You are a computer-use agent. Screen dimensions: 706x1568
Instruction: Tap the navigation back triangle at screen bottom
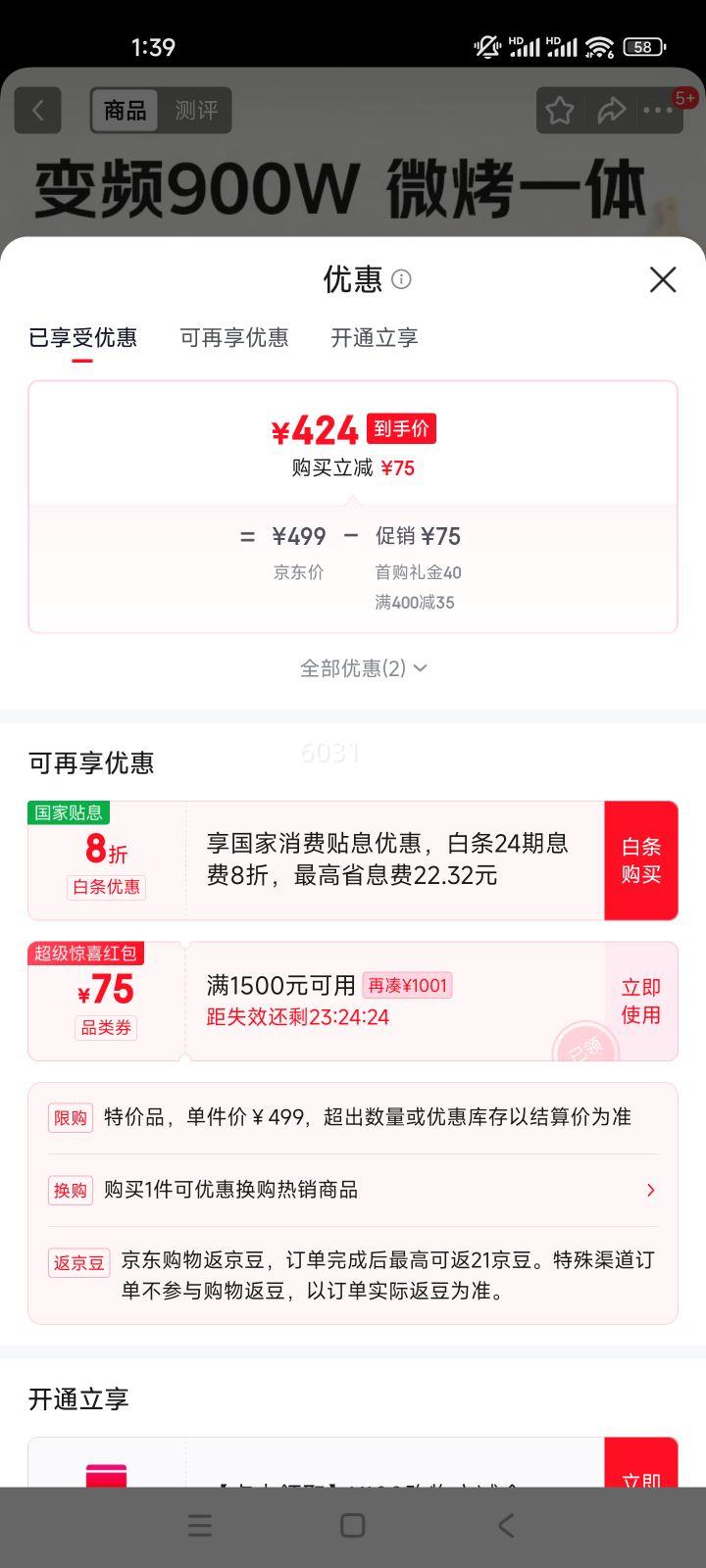(x=506, y=1526)
